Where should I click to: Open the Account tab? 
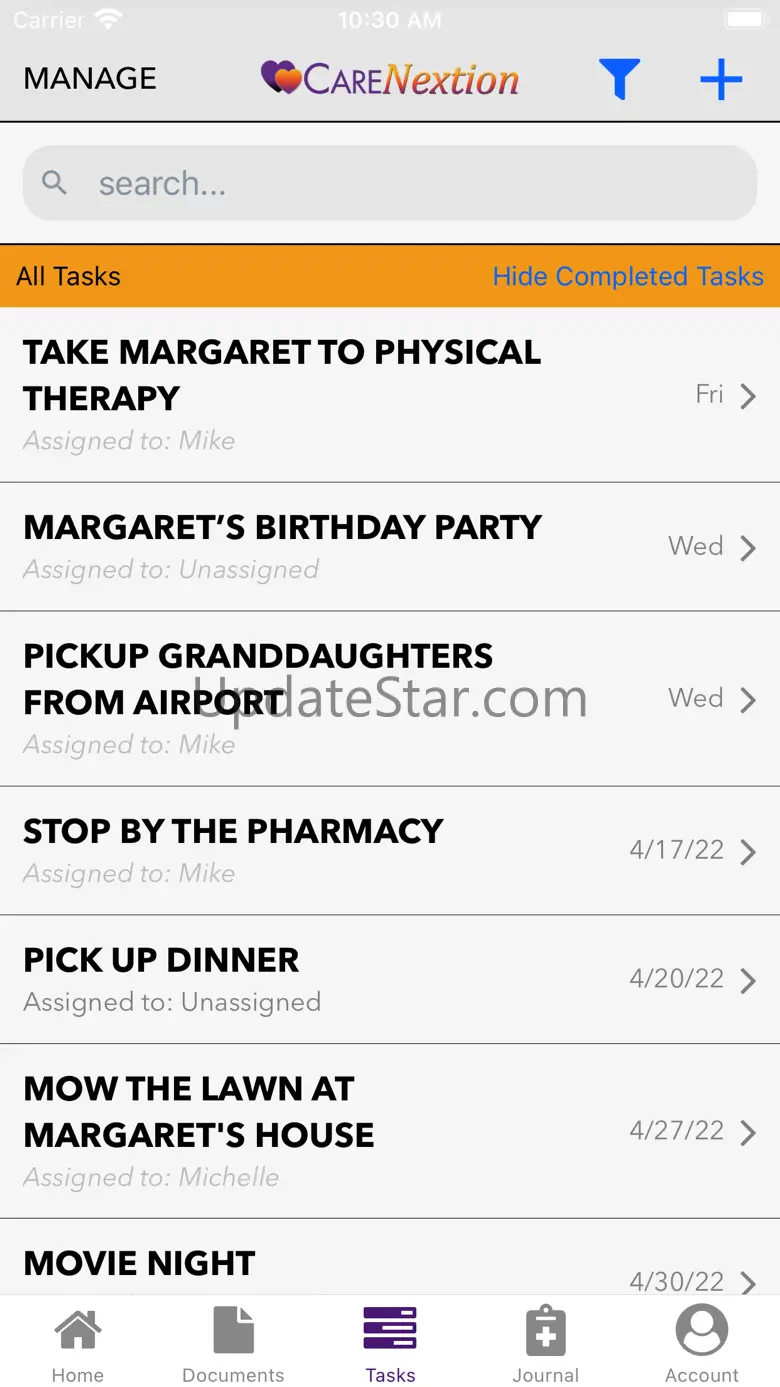click(x=702, y=1345)
